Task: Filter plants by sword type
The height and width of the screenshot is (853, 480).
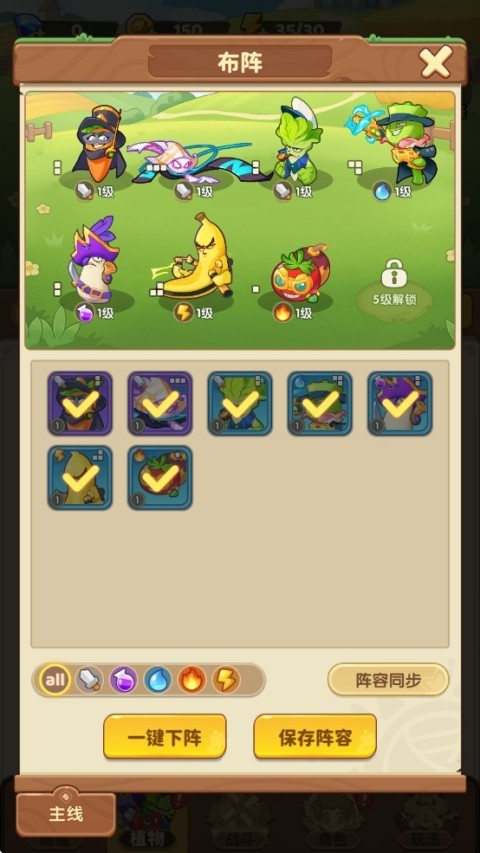Action: tap(89, 679)
